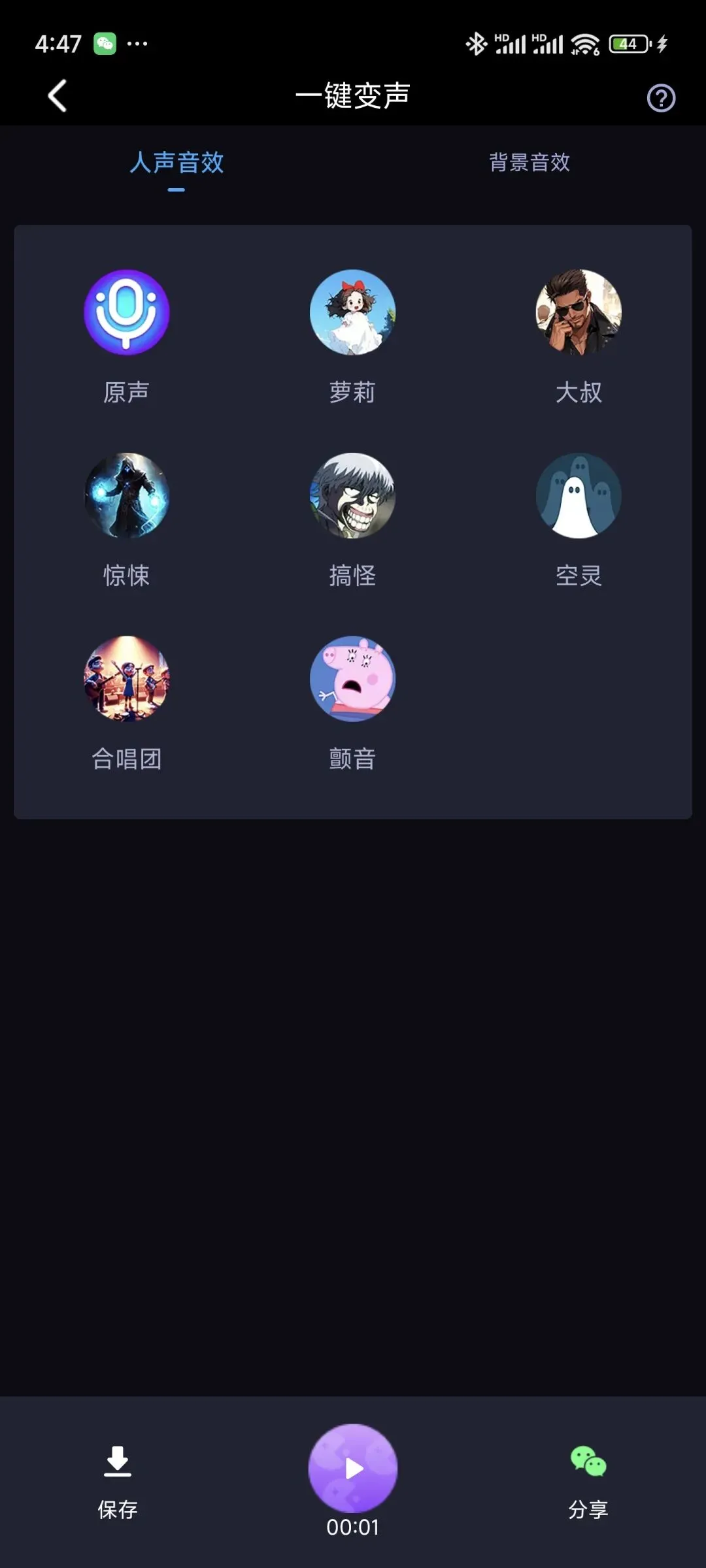Select the 颤音 voice effect
Screen dimensions: 706x1568
tap(352, 678)
